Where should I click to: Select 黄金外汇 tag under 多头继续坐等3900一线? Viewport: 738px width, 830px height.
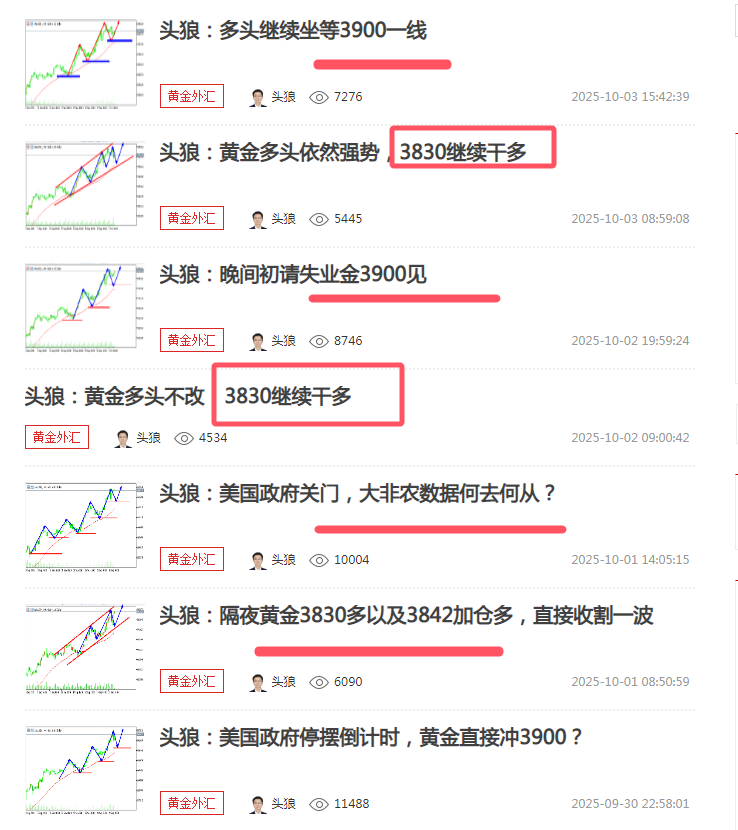[191, 97]
